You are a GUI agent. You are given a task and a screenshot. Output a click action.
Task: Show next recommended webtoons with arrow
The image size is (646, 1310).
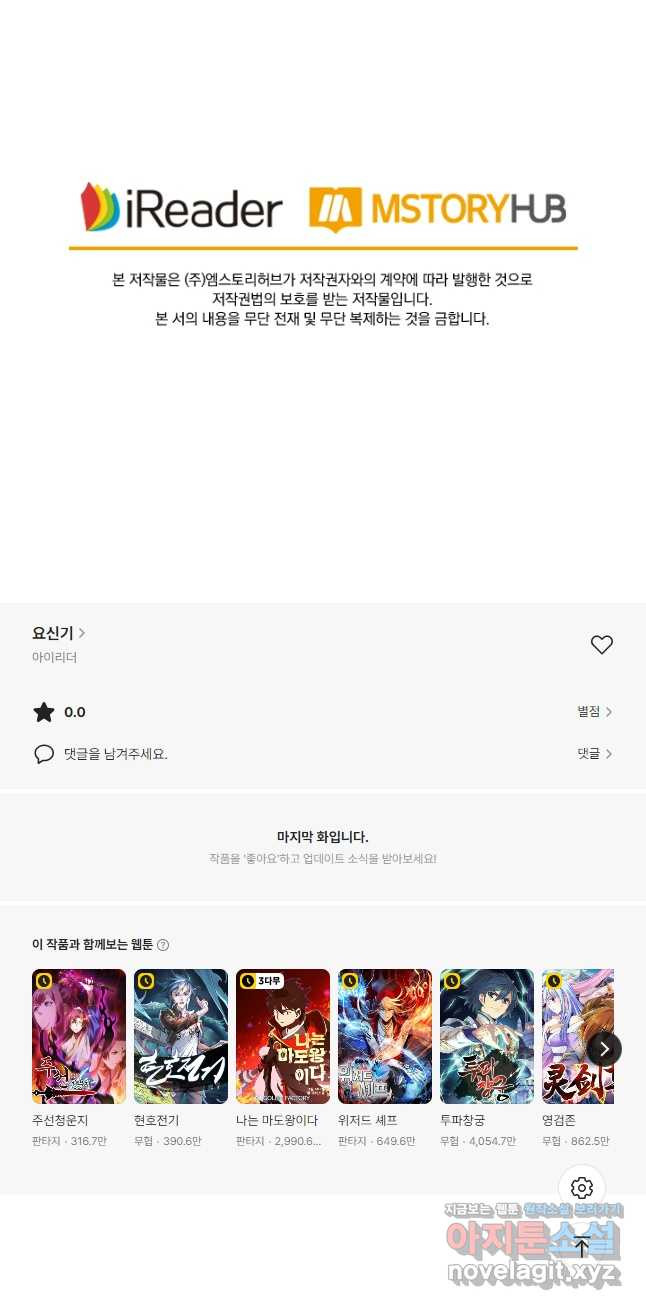tap(604, 1048)
